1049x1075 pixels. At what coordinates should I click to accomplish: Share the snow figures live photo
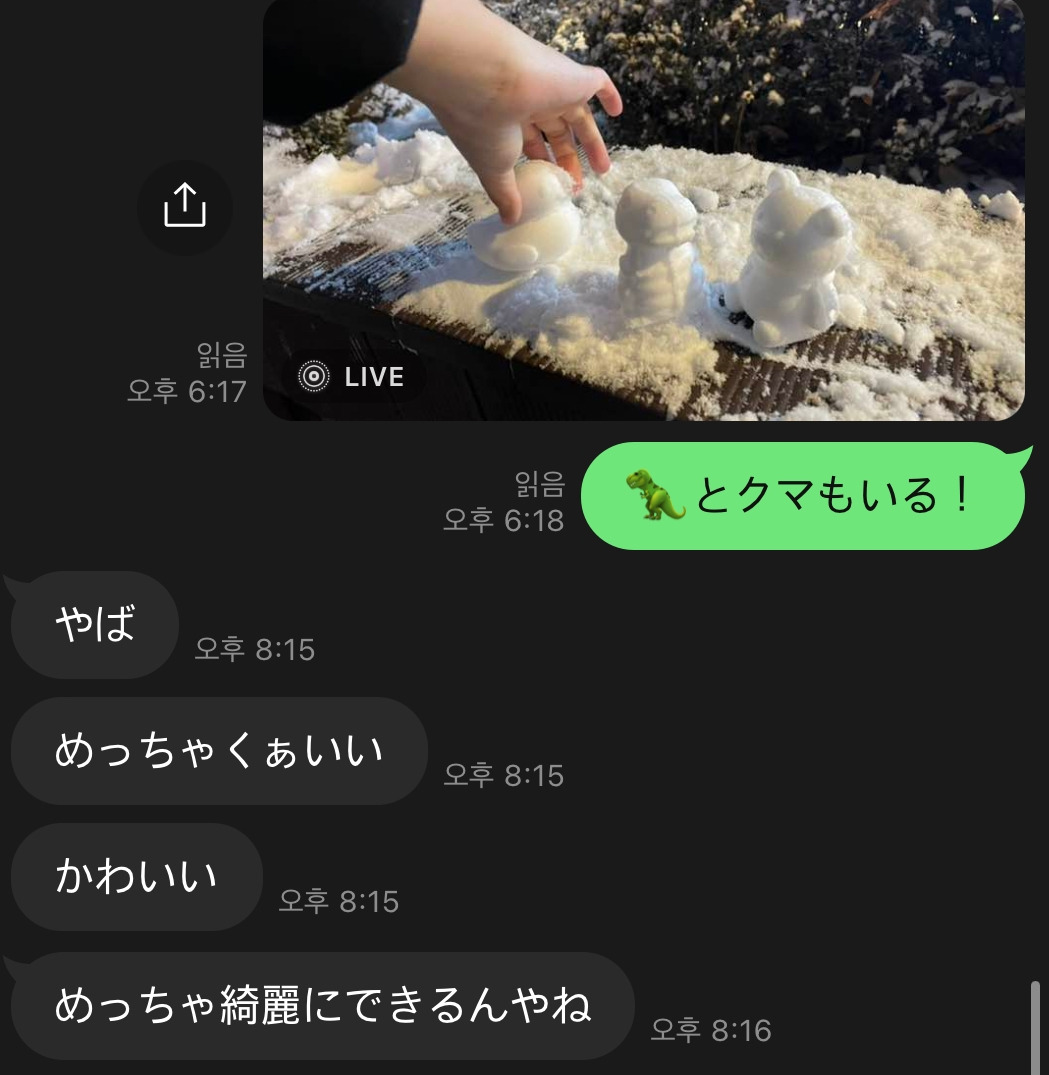(184, 207)
